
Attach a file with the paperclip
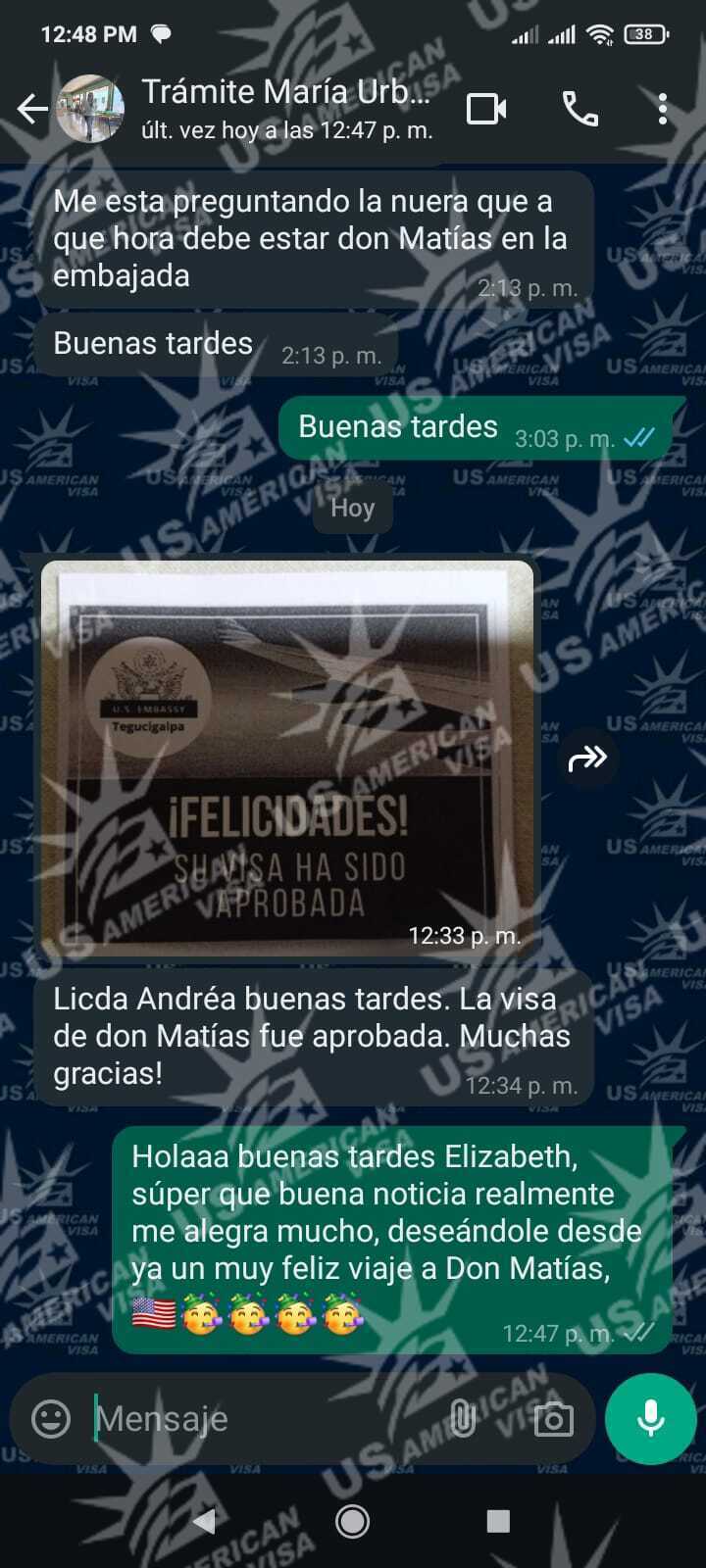coord(463,1418)
